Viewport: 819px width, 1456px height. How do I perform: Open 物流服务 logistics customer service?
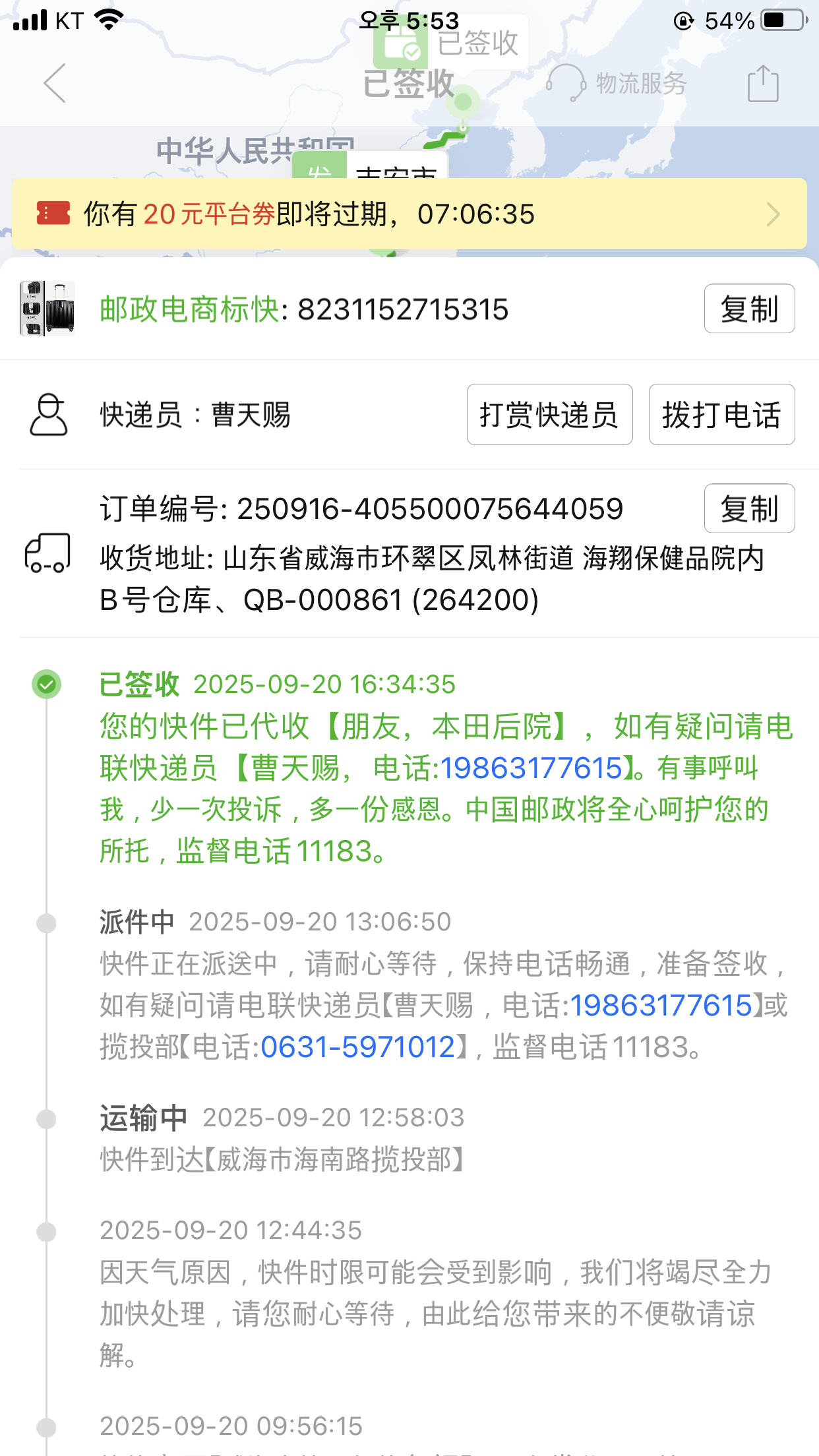[x=617, y=84]
